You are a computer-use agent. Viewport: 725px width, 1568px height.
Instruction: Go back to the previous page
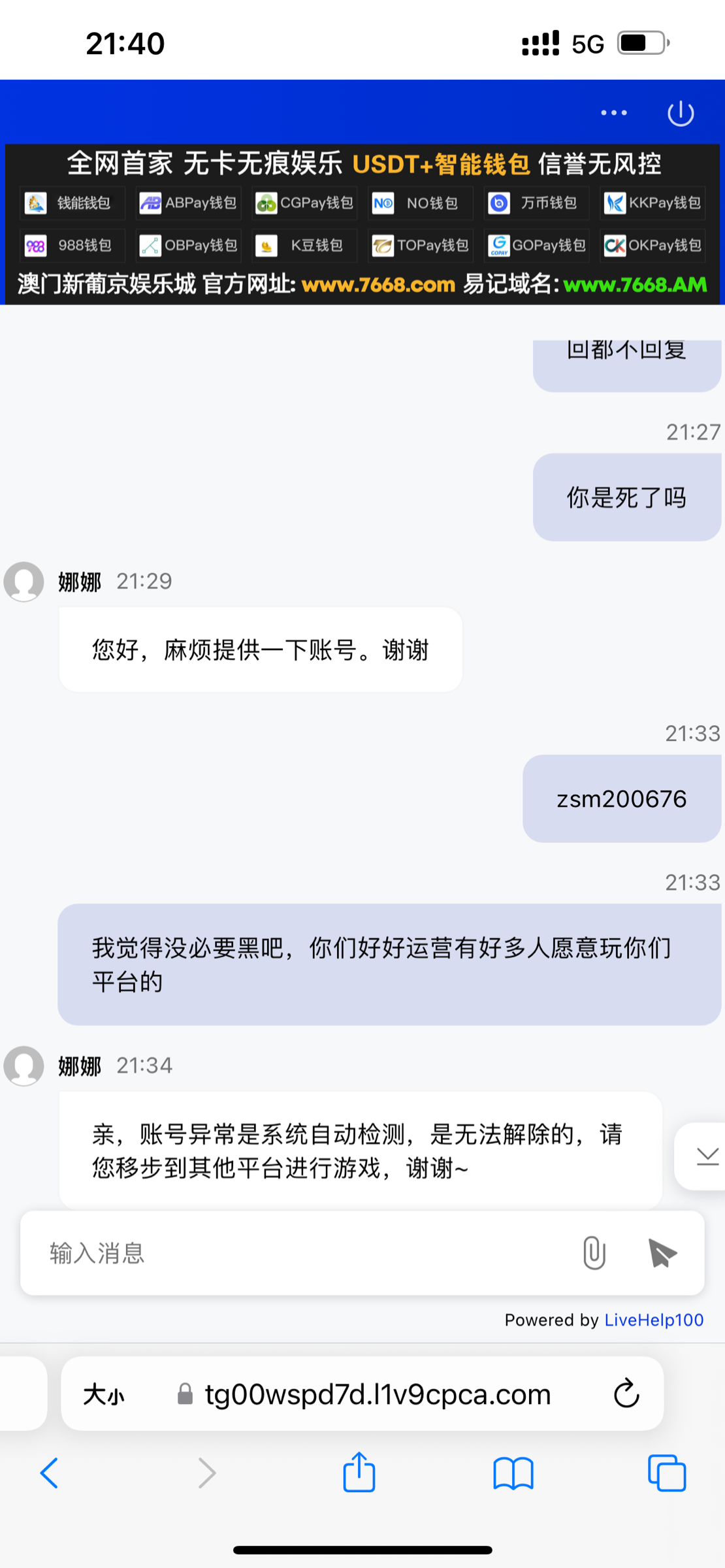coord(50,1473)
